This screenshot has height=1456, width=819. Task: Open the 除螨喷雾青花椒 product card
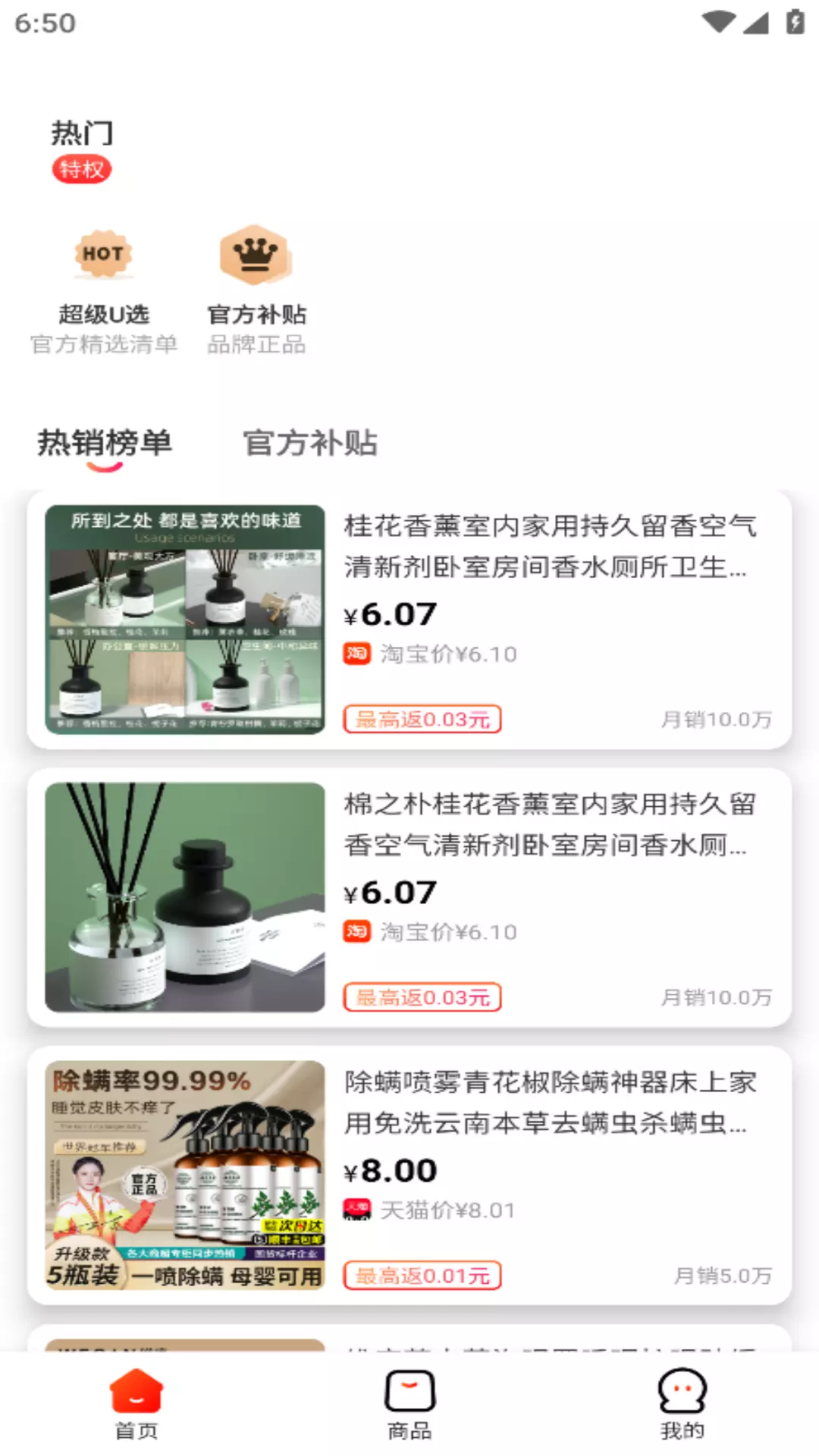click(x=409, y=1175)
